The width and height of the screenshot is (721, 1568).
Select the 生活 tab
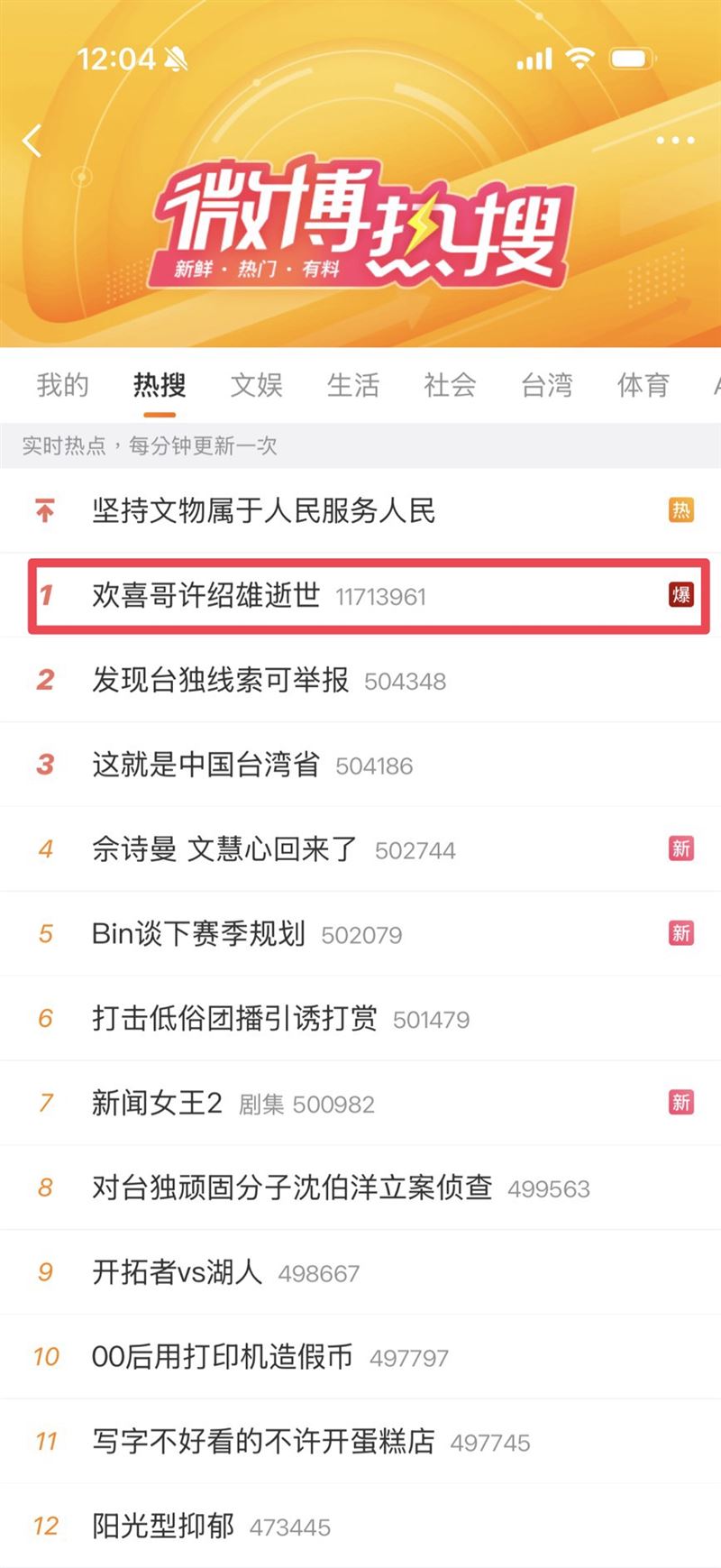(352, 386)
